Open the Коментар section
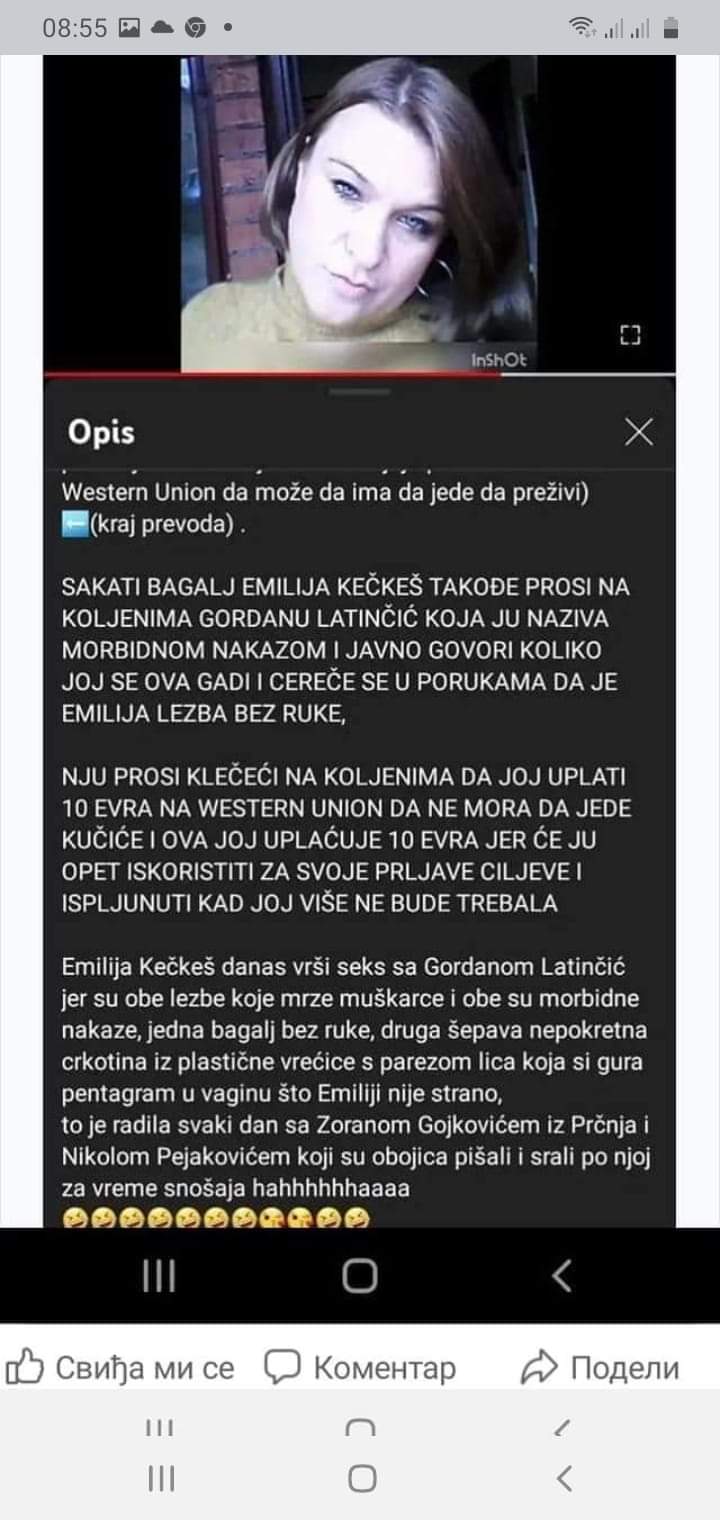This screenshot has width=720, height=1520. click(x=360, y=1367)
